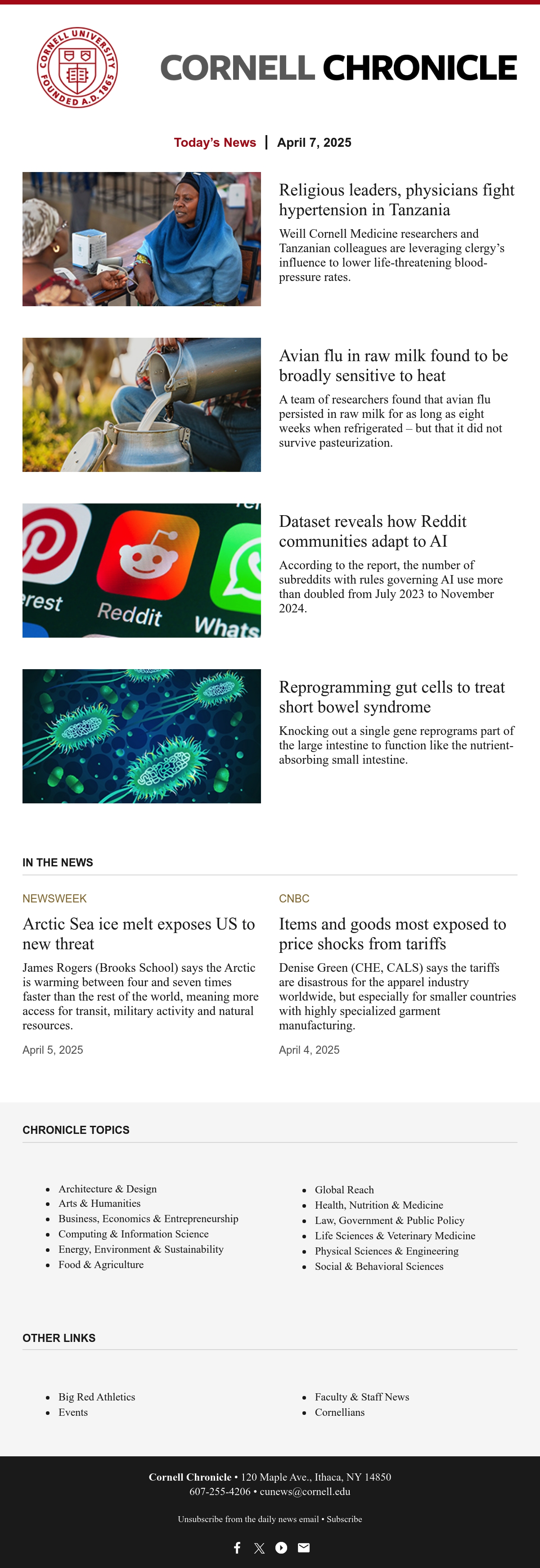540x1568 pixels.
Task: Open the avian flu raw milk photo
Action: click(142, 405)
